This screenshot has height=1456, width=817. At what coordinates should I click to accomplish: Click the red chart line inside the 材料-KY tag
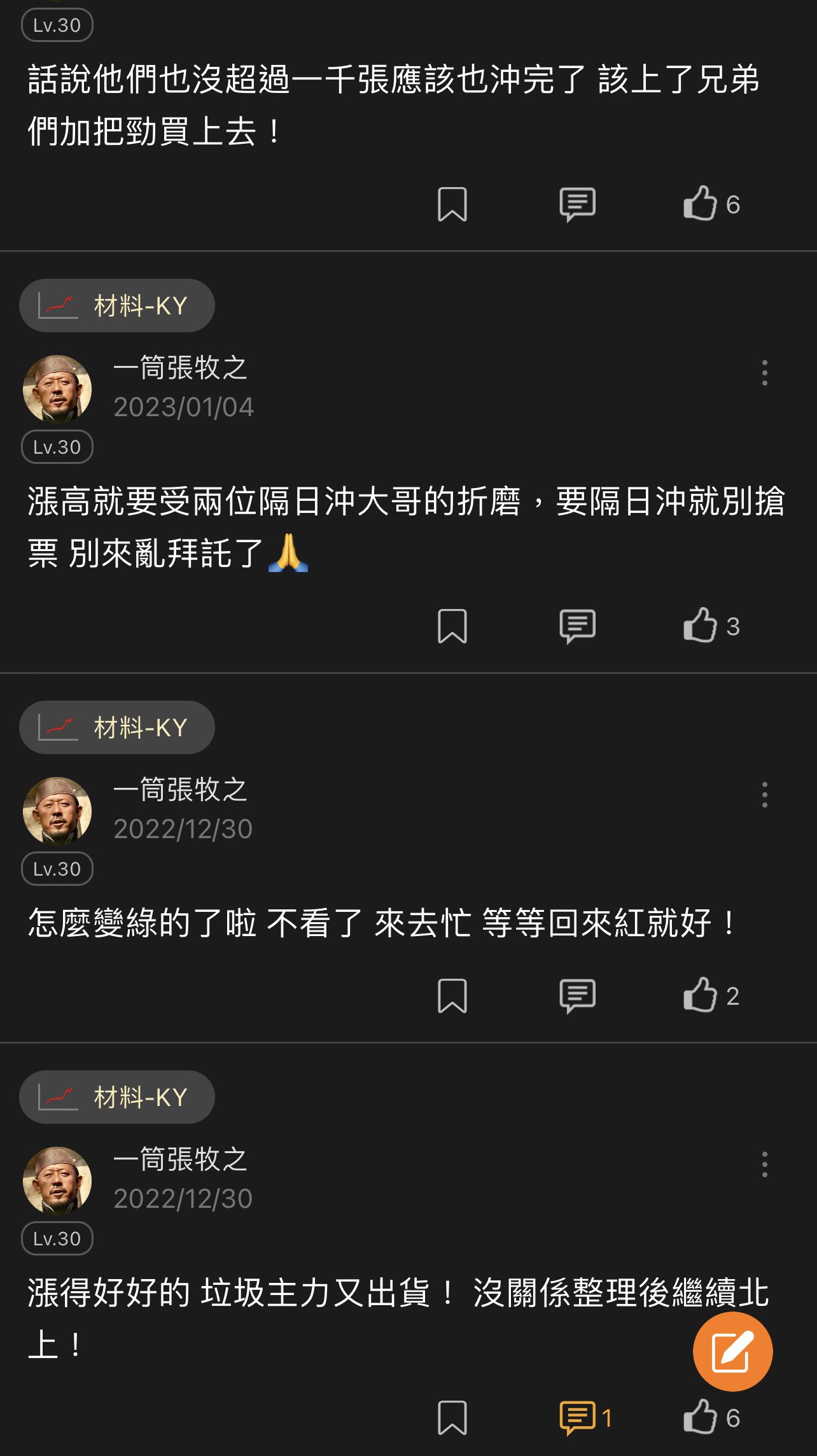coord(57,305)
